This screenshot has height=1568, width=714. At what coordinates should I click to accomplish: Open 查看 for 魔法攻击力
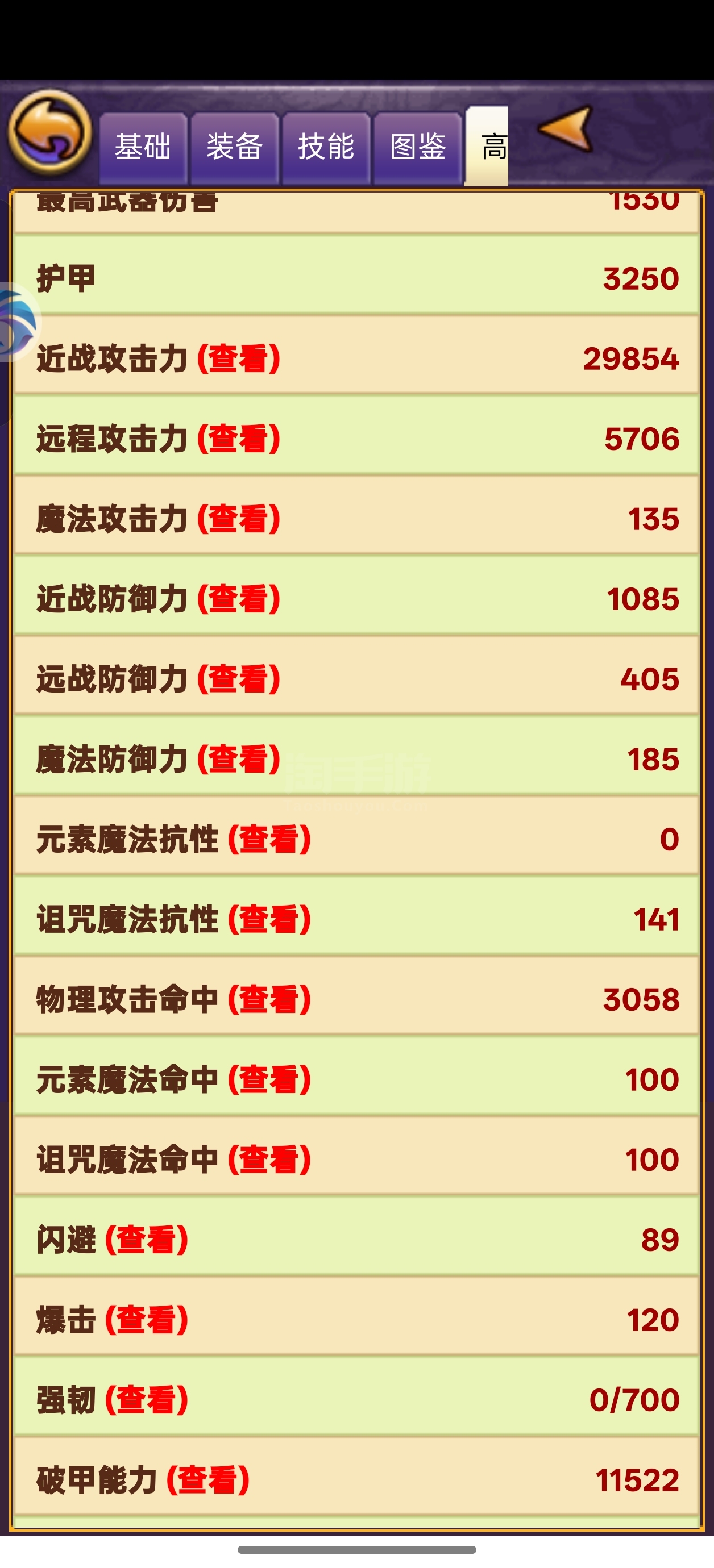click(x=239, y=519)
